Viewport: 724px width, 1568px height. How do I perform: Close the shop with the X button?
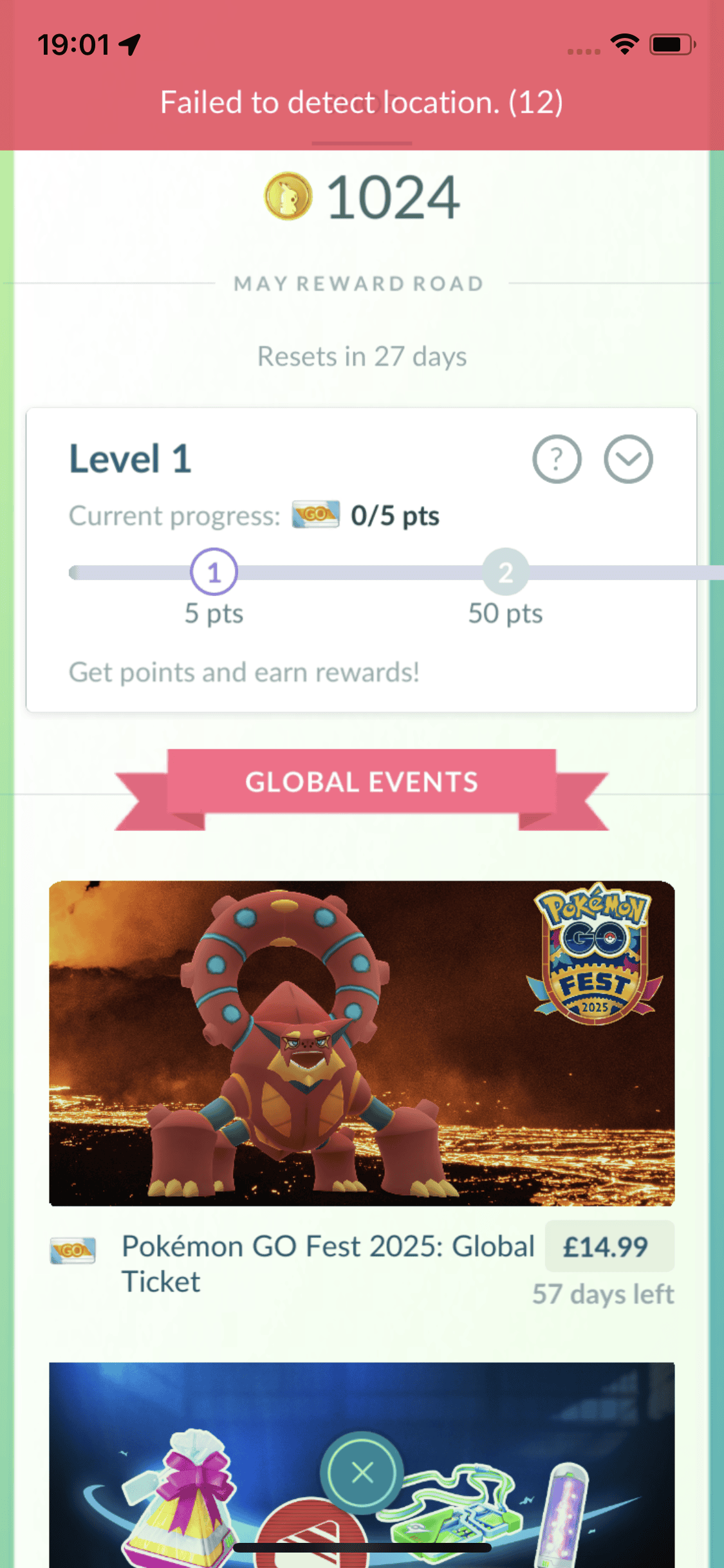point(362,1472)
